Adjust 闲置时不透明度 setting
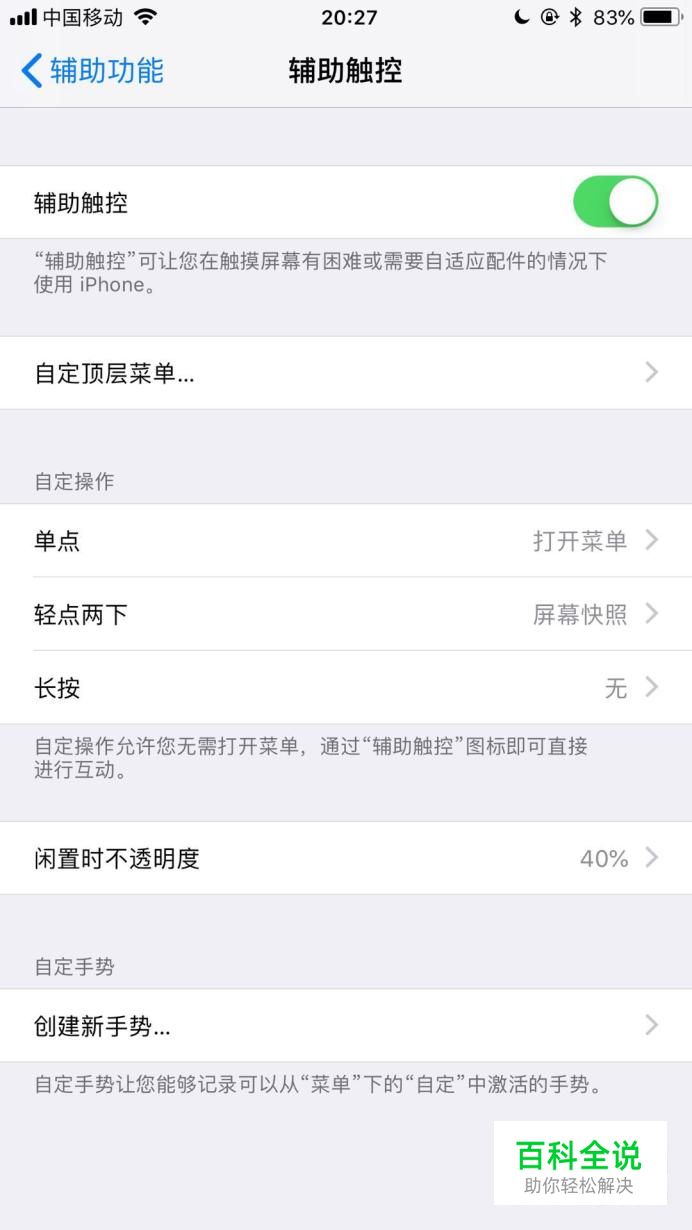The height and width of the screenshot is (1230, 692). coord(346,858)
